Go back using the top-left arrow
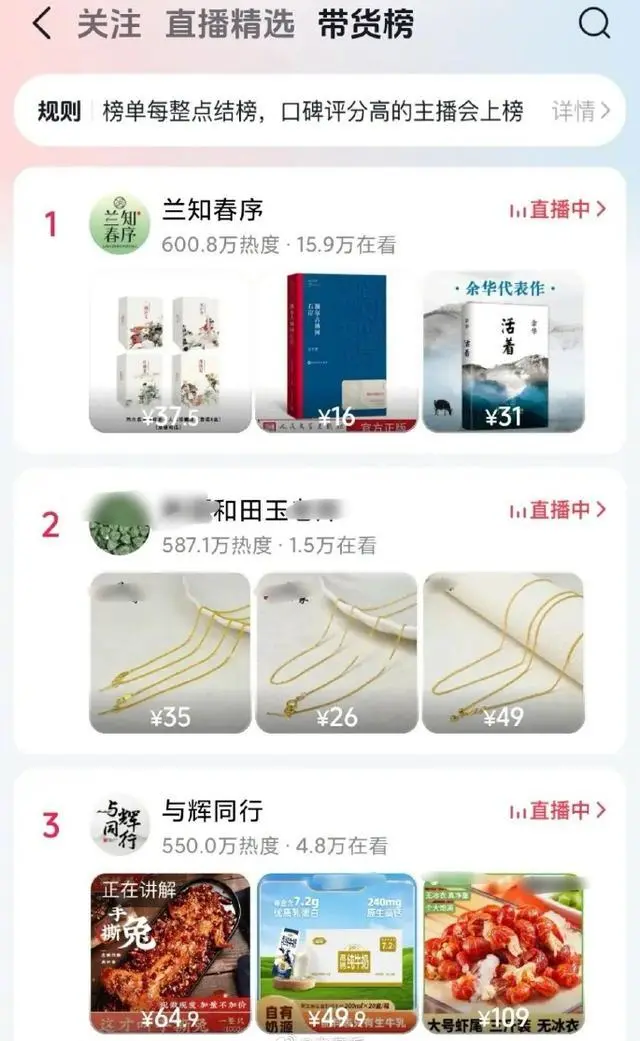Image resolution: width=640 pixels, height=1041 pixels. point(41,24)
